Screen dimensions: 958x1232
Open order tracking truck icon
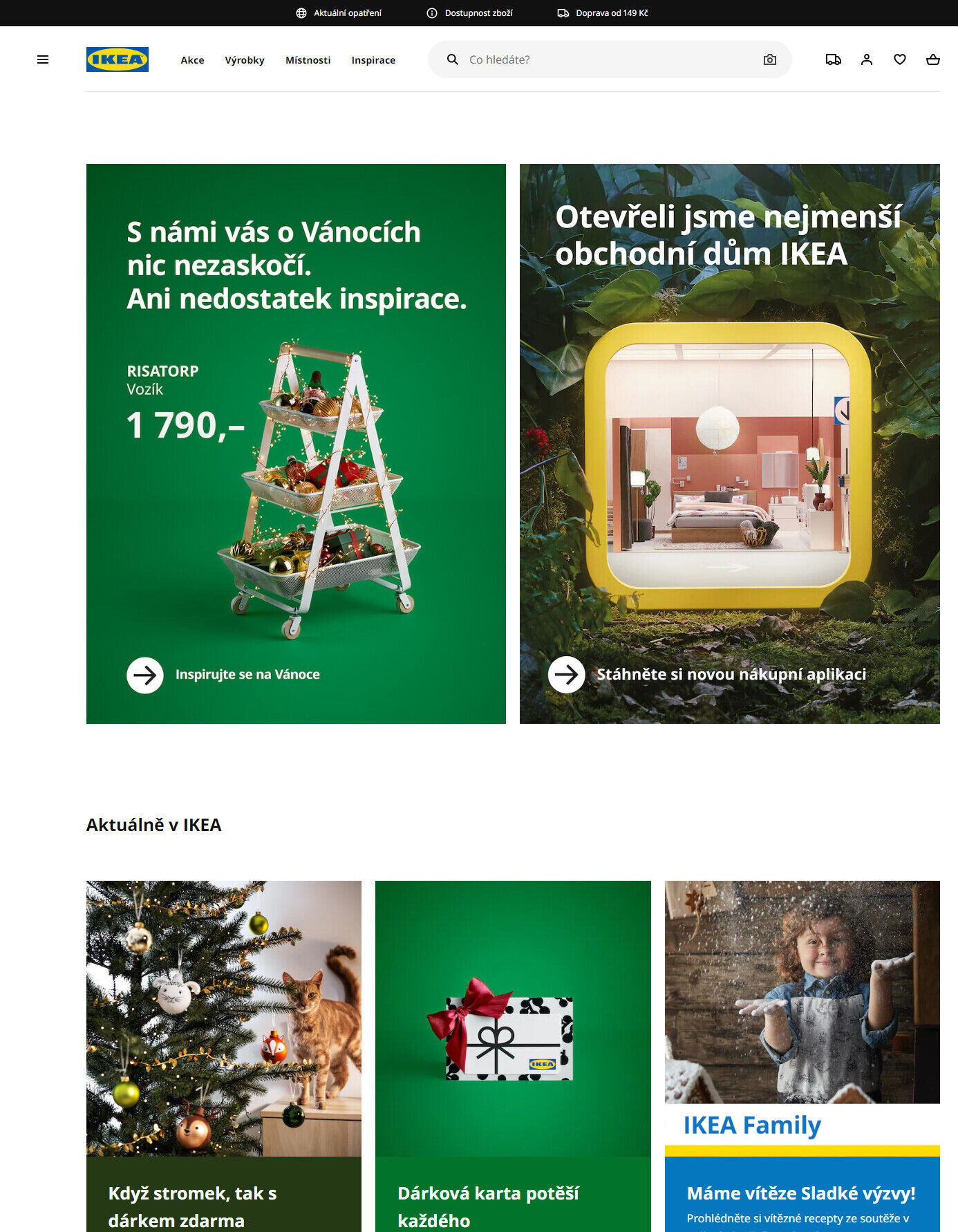pyautogui.click(x=833, y=59)
